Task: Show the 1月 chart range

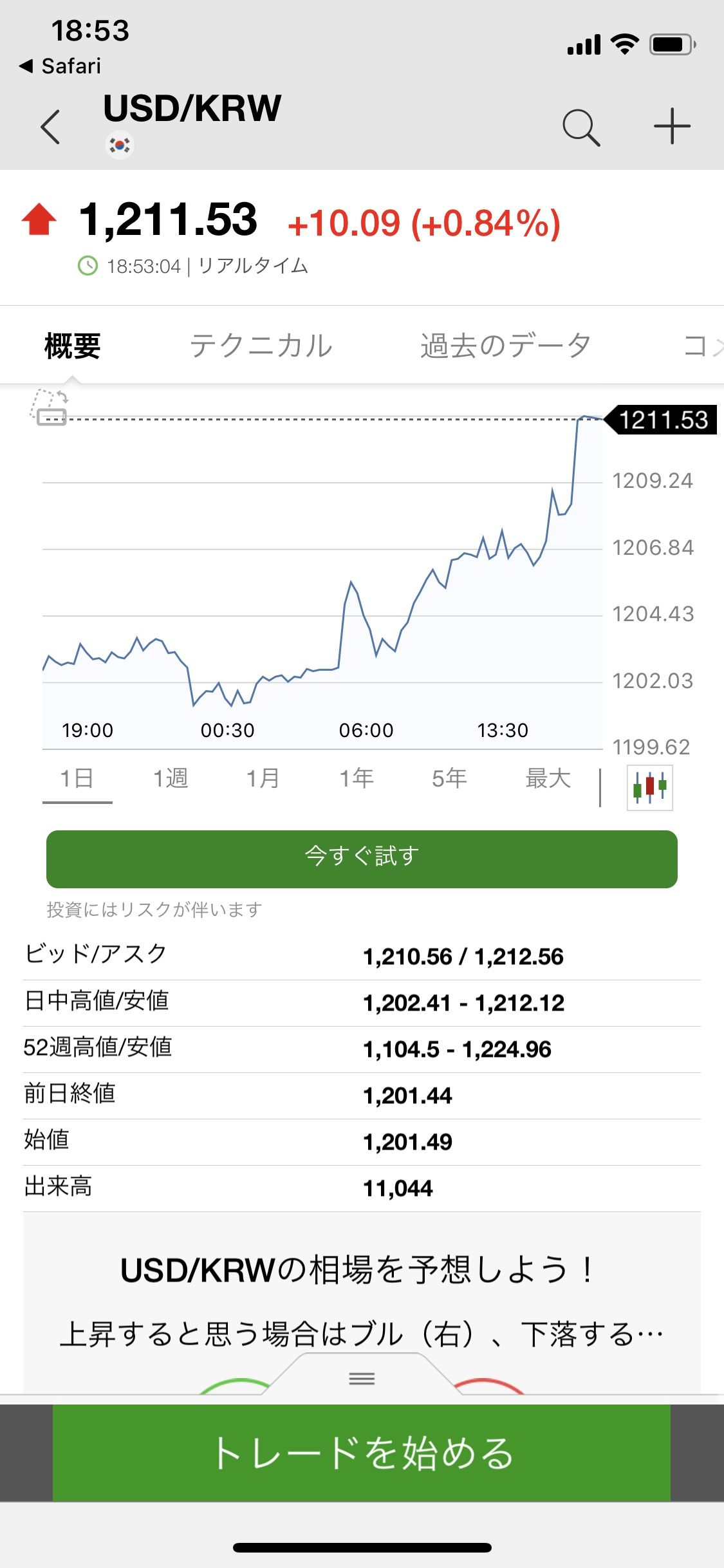Action: 263,779
